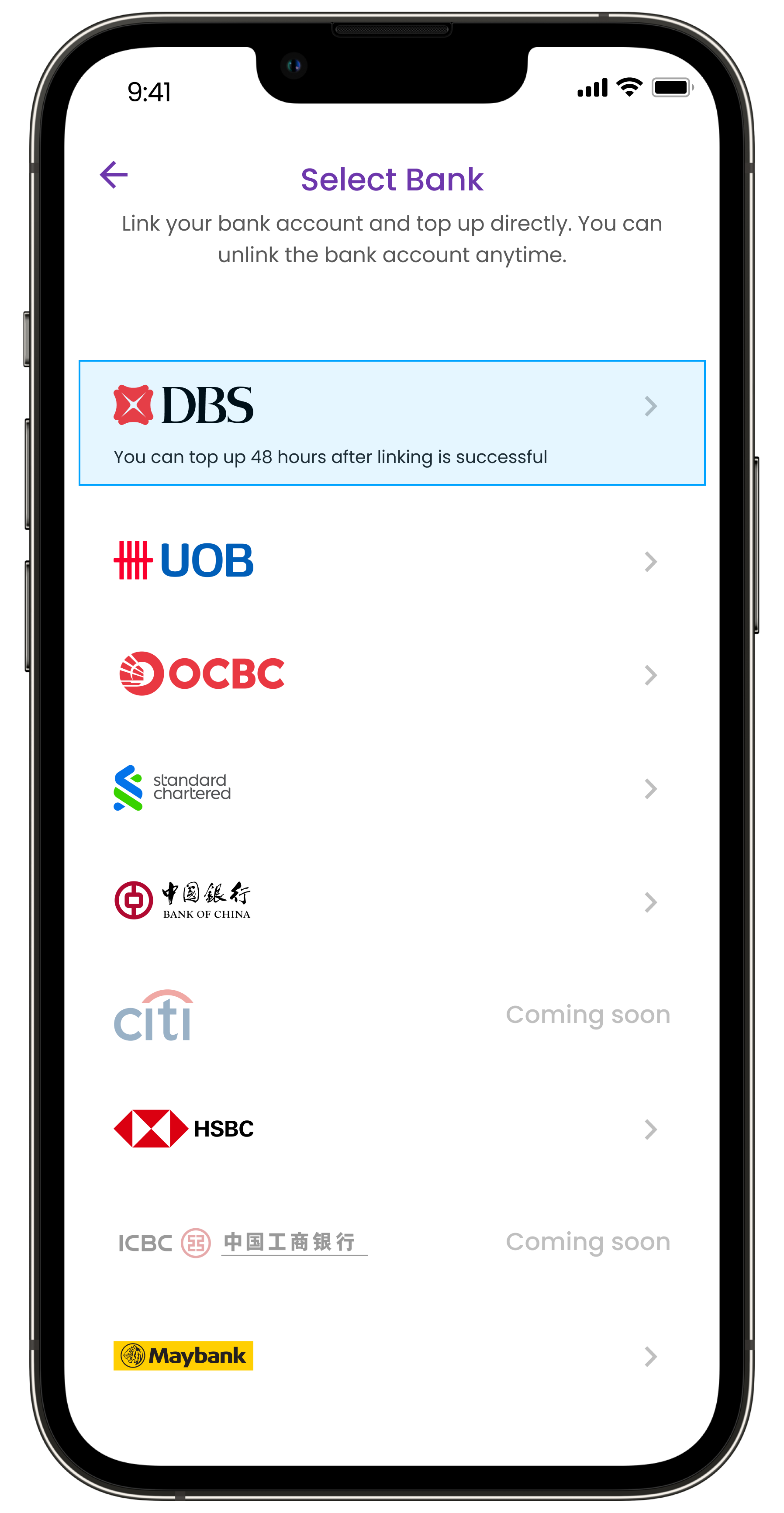
Task: Choose Maybank from the list
Action: point(392,1356)
